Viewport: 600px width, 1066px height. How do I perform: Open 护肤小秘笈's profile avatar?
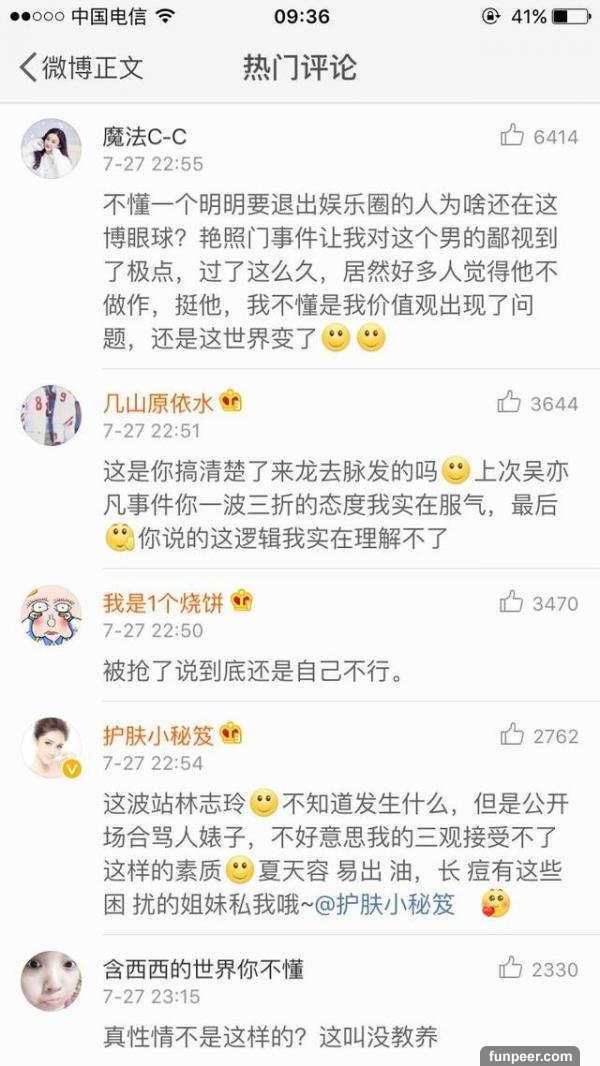tap(51, 747)
